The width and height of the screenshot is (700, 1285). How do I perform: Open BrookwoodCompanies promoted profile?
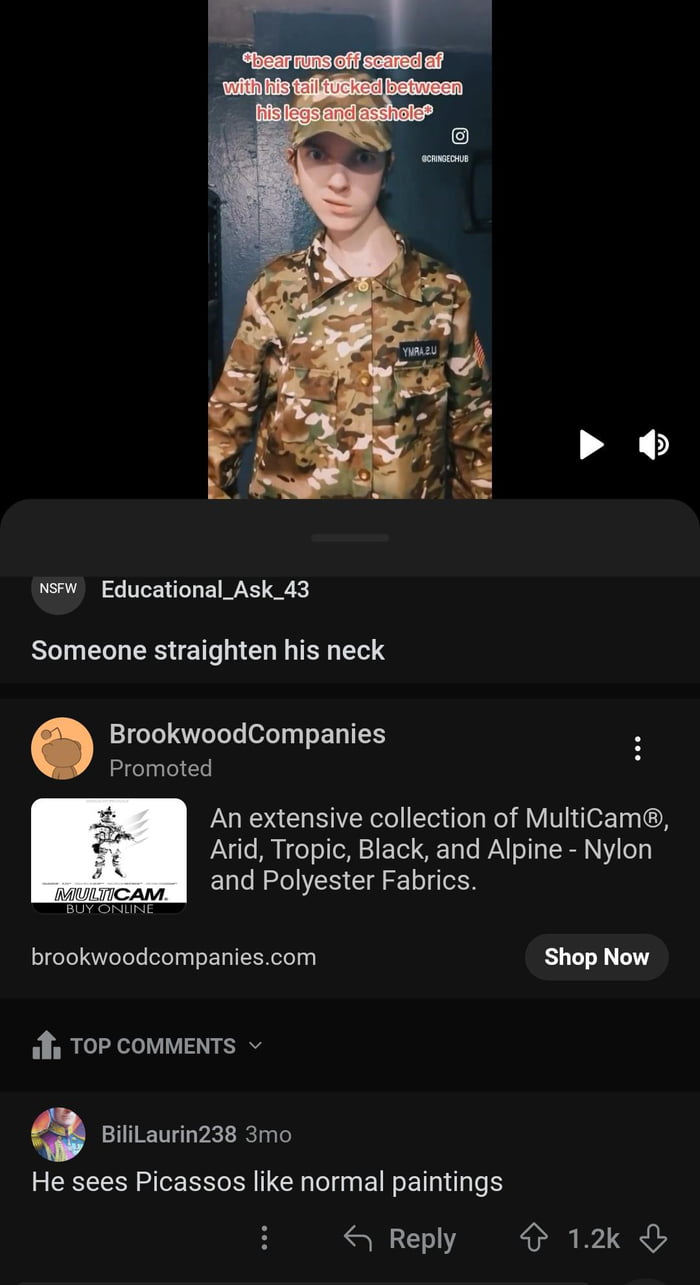[247, 734]
